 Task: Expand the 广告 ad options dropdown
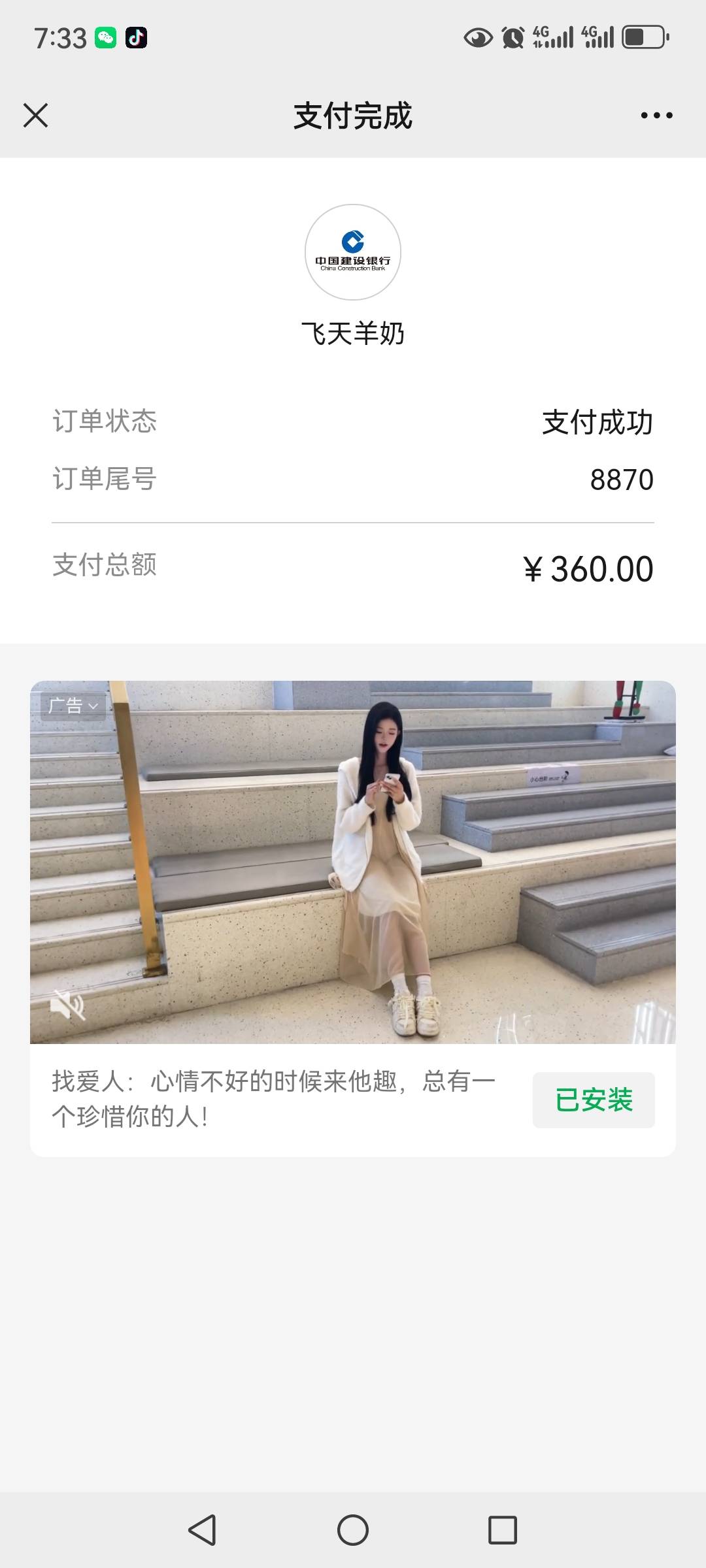[73, 706]
